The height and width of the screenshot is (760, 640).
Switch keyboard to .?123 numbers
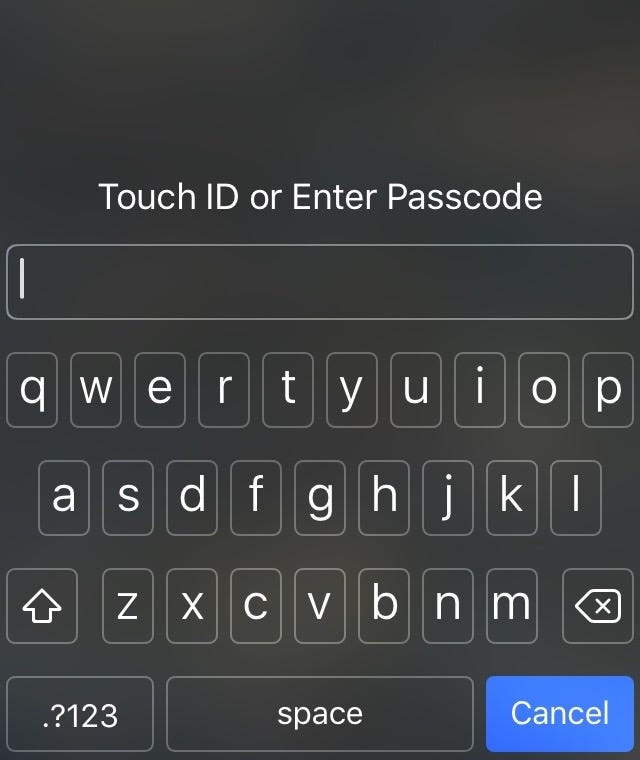click(x=80, y=714)
